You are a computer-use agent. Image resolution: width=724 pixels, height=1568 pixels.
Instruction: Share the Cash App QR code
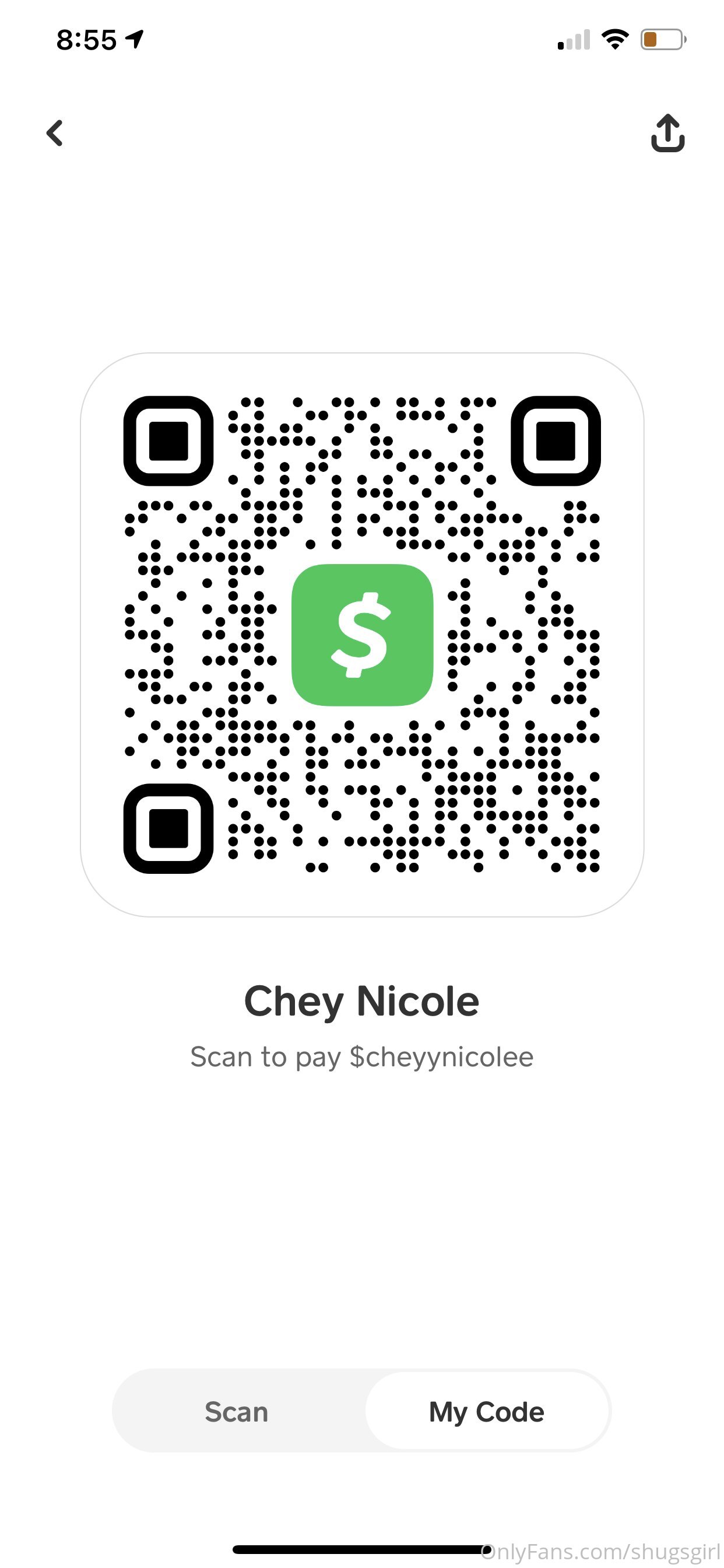click(x=667, y=134)
